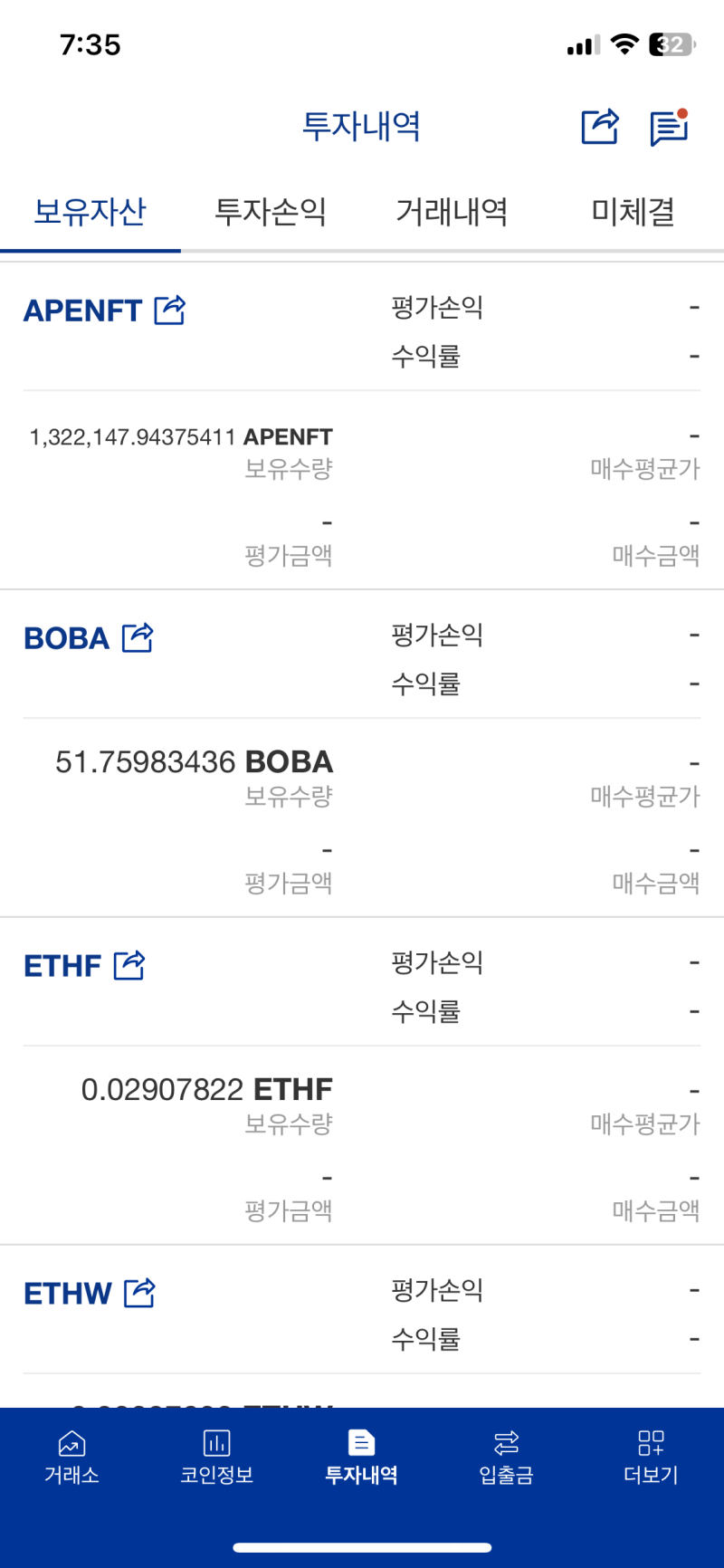Tap 투자내역 in the bottom navigation
The height and width of the screenshot is (1568, 724).
point(361,1457)
